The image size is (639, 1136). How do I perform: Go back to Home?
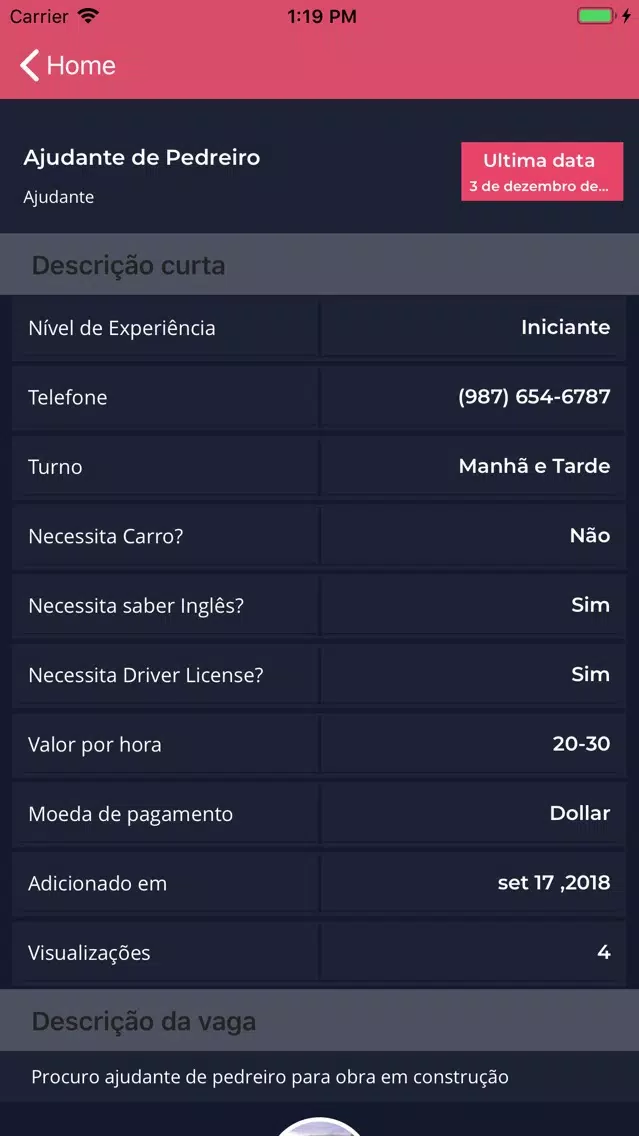pos(67,65)
